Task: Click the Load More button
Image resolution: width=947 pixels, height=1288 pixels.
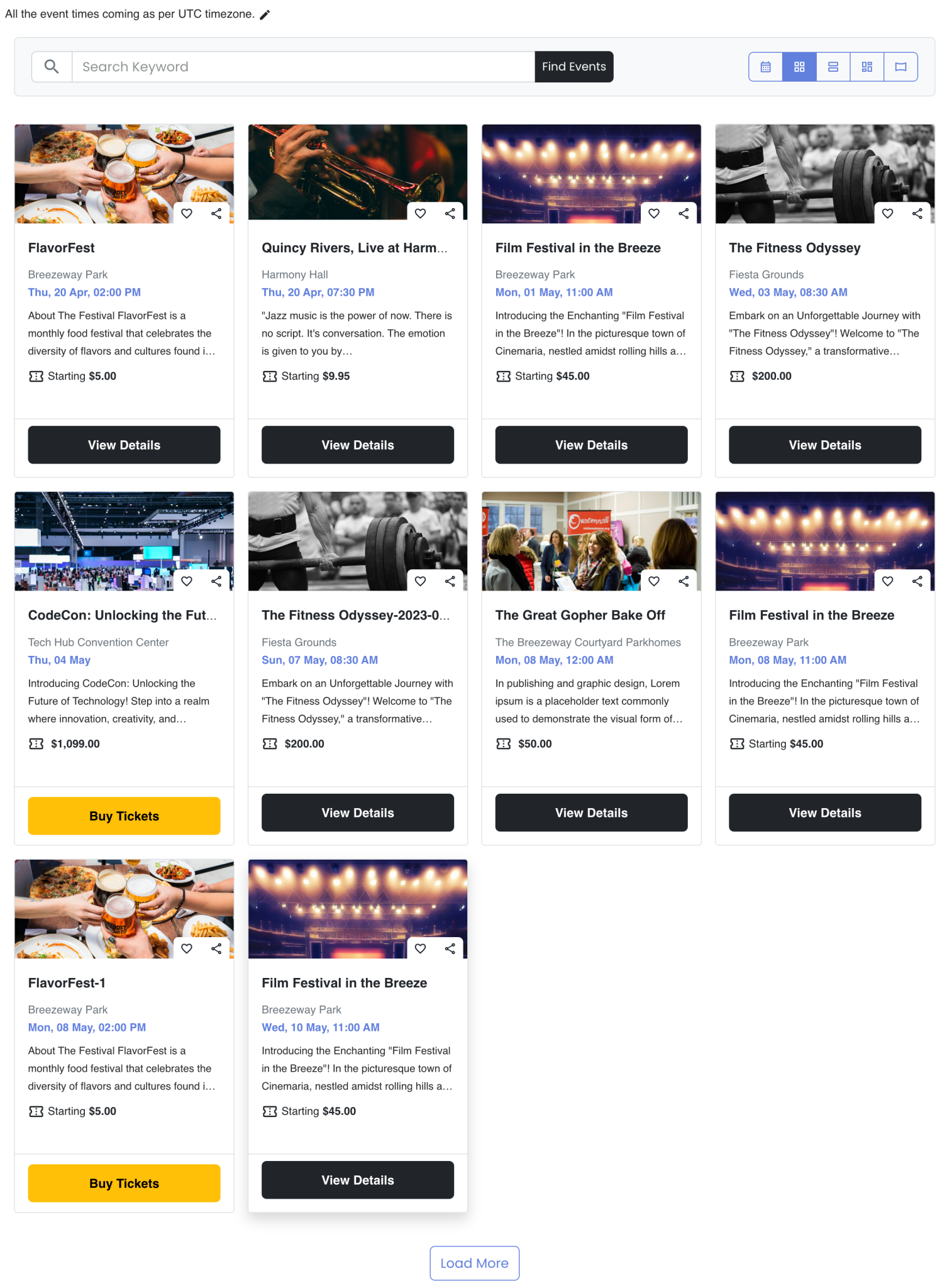Action: [x=474, y=1263]
